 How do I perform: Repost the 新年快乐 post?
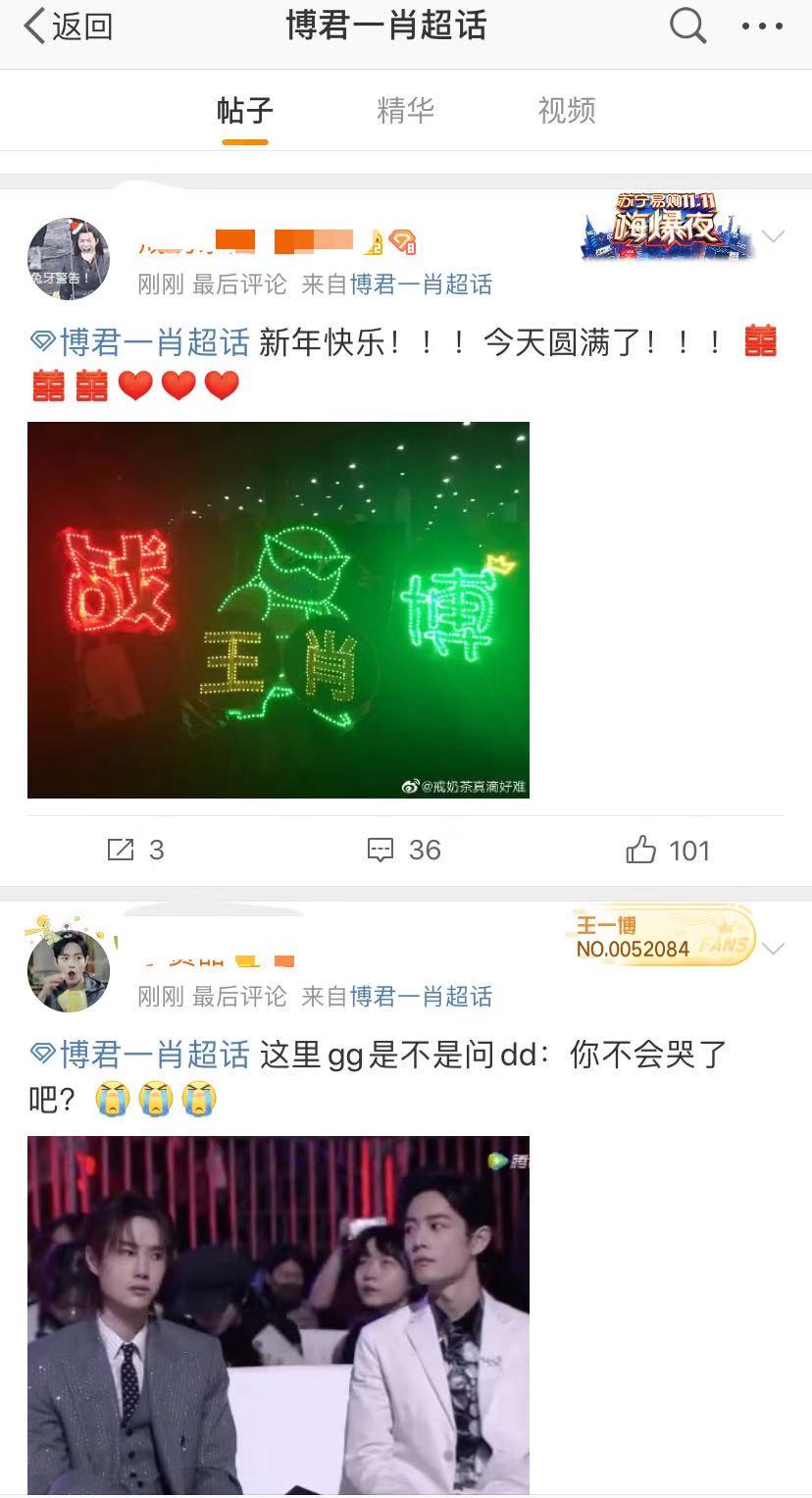pyautogui.click(x=135, y=850)
